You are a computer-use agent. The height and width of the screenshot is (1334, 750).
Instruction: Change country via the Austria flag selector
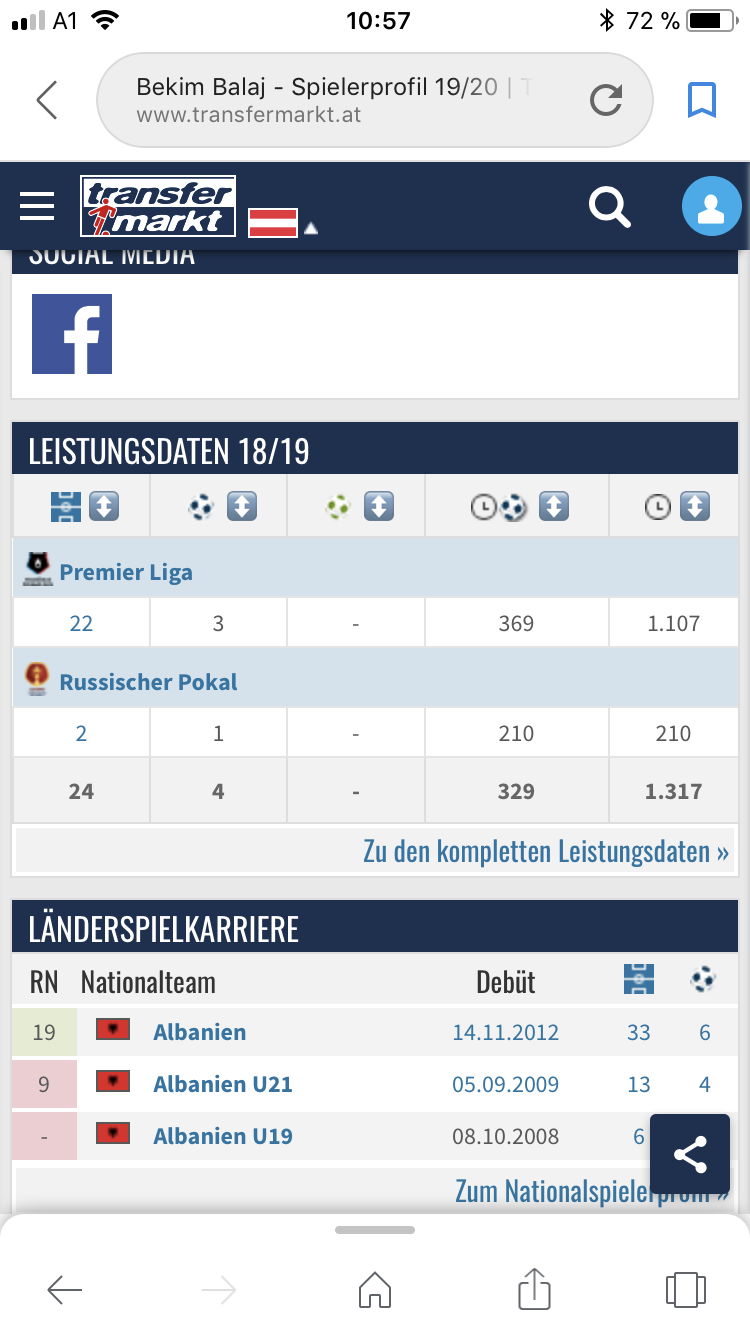point(282,223)
